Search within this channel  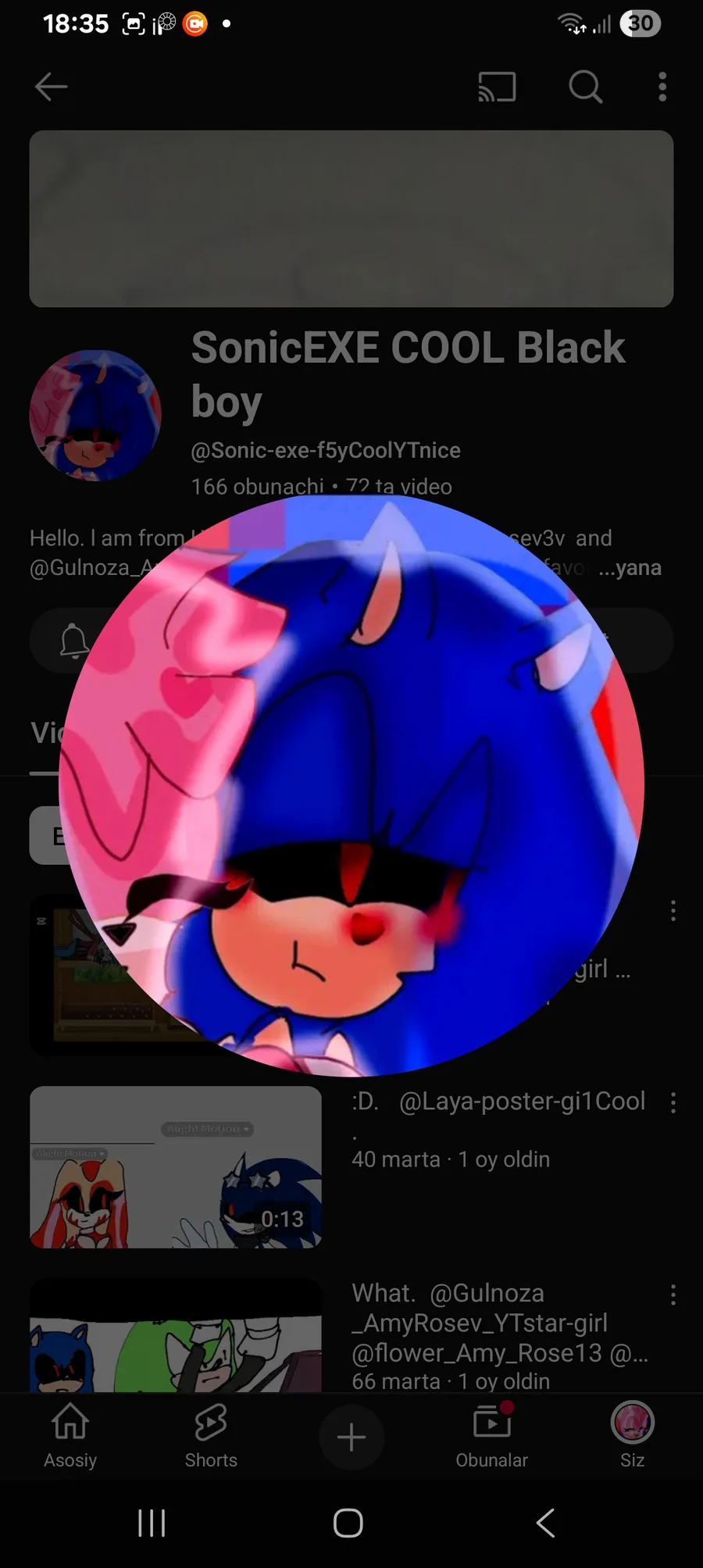(x=585, y=87)
